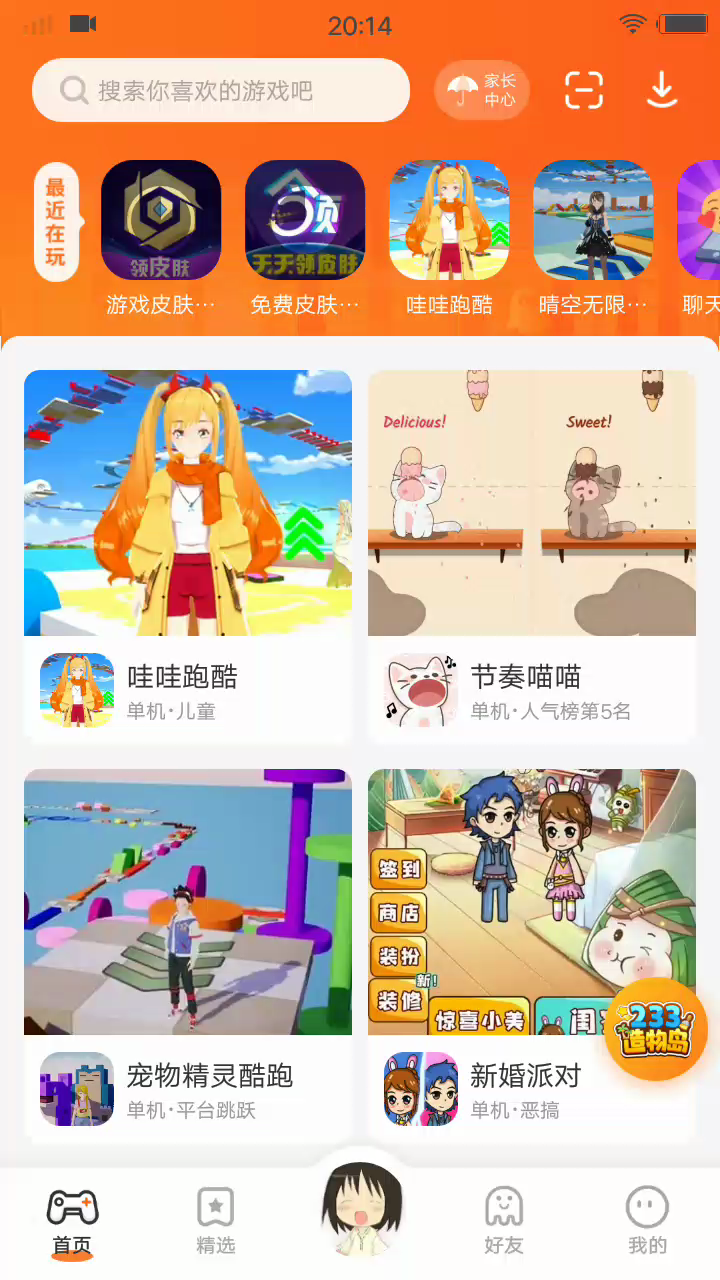Switch to the 首页 tab
The width and height of the screenshot is (720, 1280).
pos(72,1221)
